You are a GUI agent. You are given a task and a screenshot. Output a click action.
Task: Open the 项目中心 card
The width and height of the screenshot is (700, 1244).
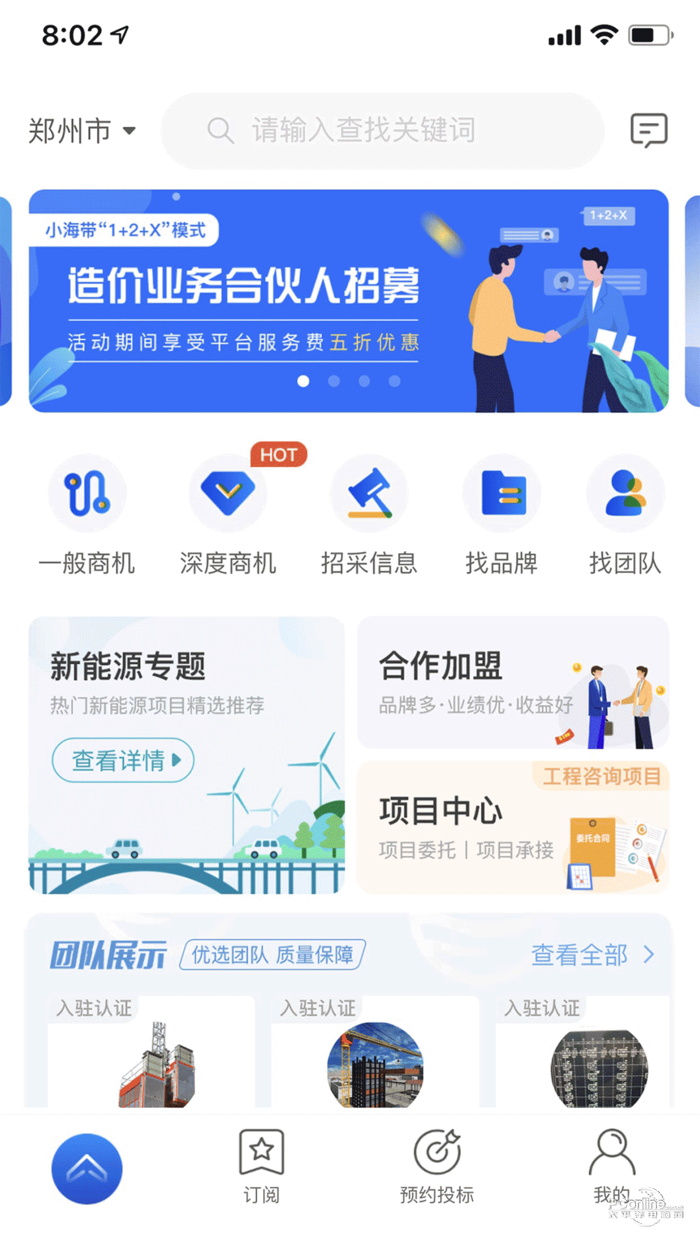click(512, 827)
